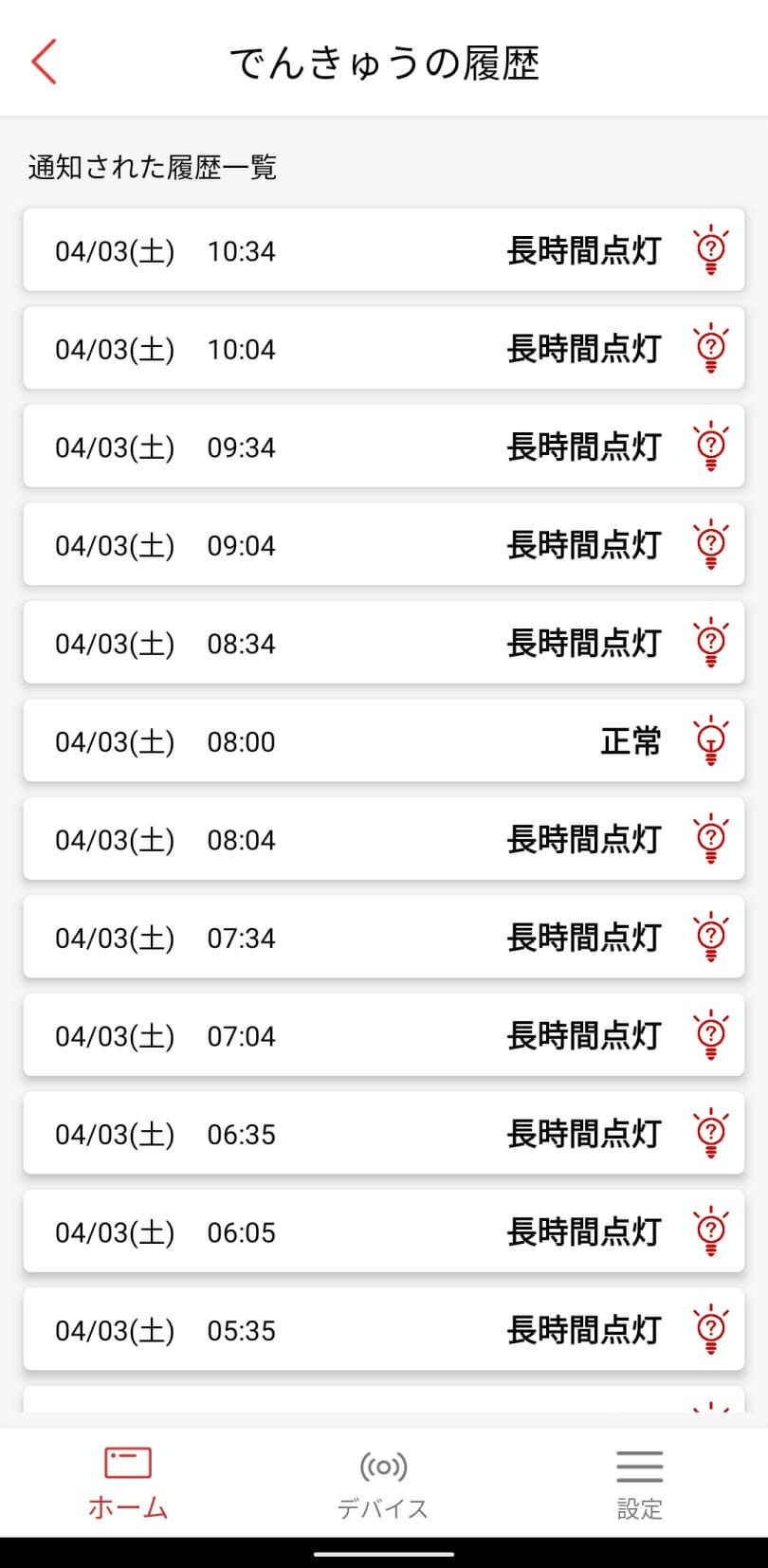View the 09:04 長時間点灯 record

[384, 544]
